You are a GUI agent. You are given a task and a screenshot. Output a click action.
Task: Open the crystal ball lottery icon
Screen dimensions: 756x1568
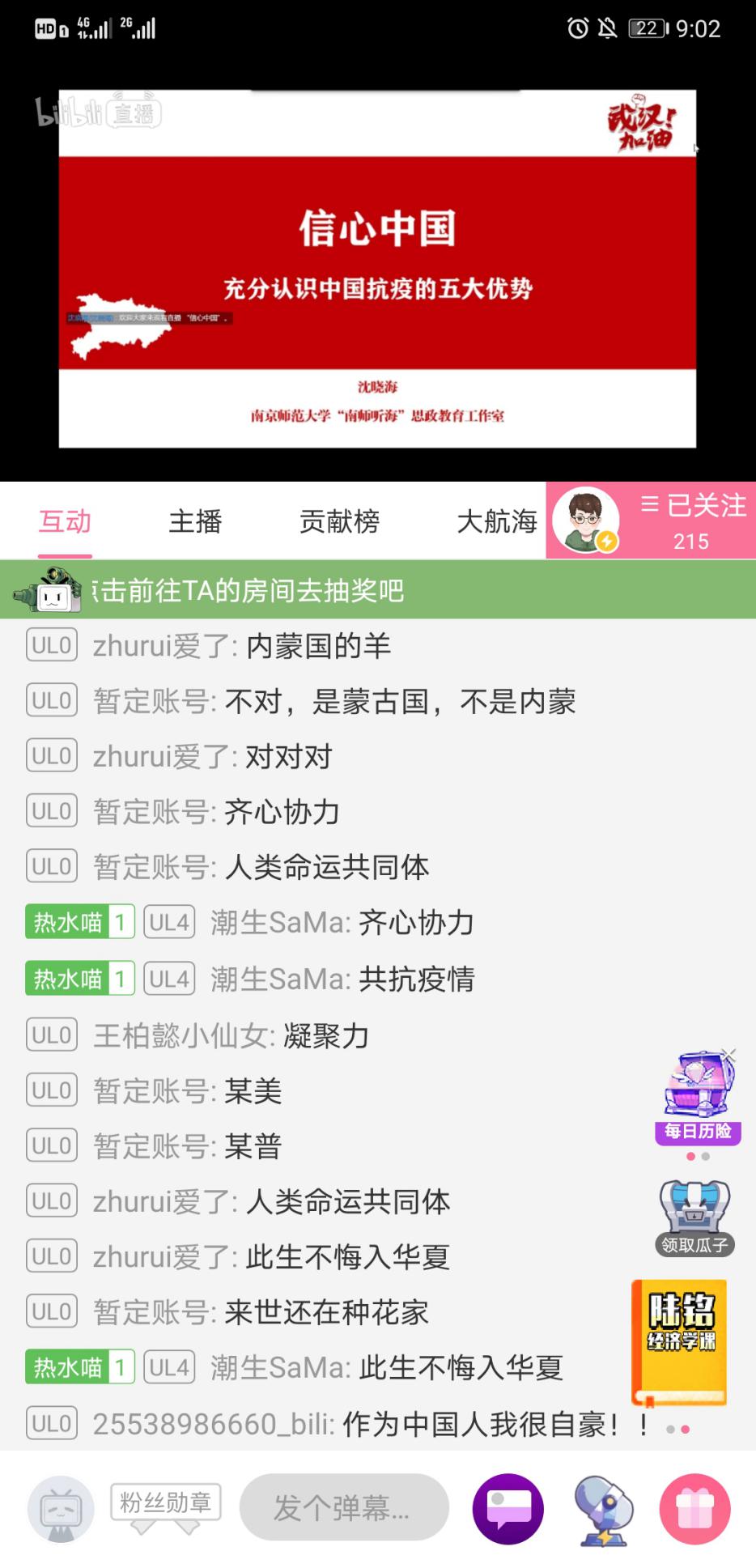pos(602,1508)
